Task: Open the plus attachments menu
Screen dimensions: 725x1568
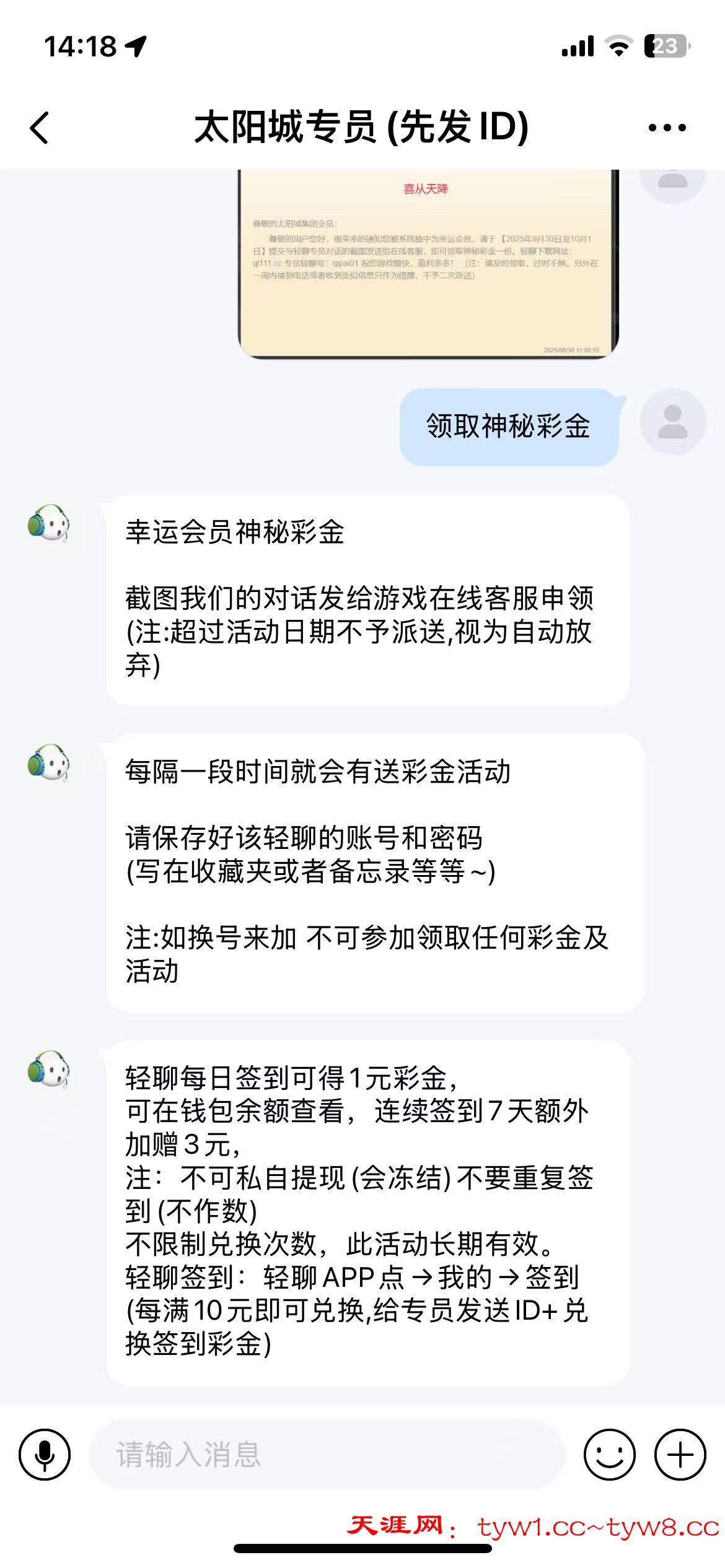Action: point(680,1455)
